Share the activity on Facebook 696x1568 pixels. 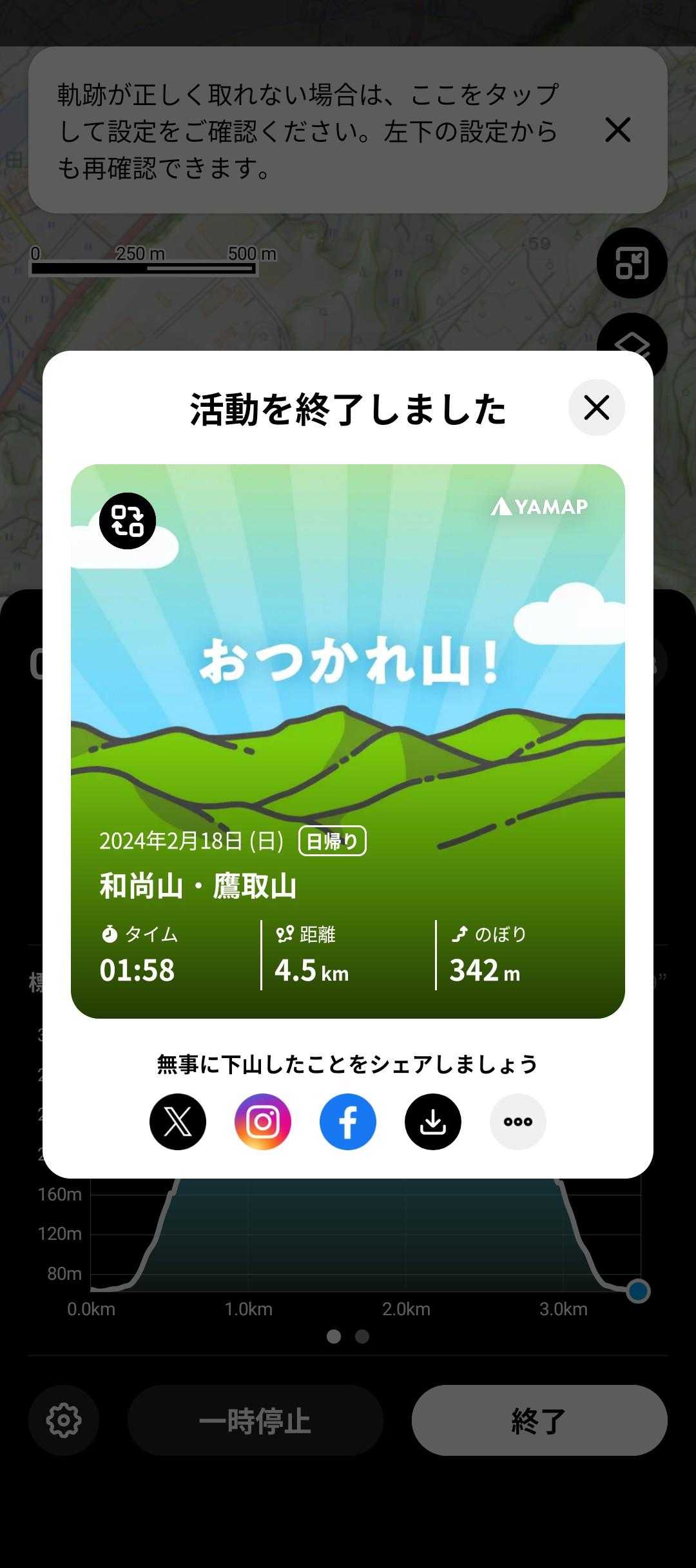[x=348, y=1122]
